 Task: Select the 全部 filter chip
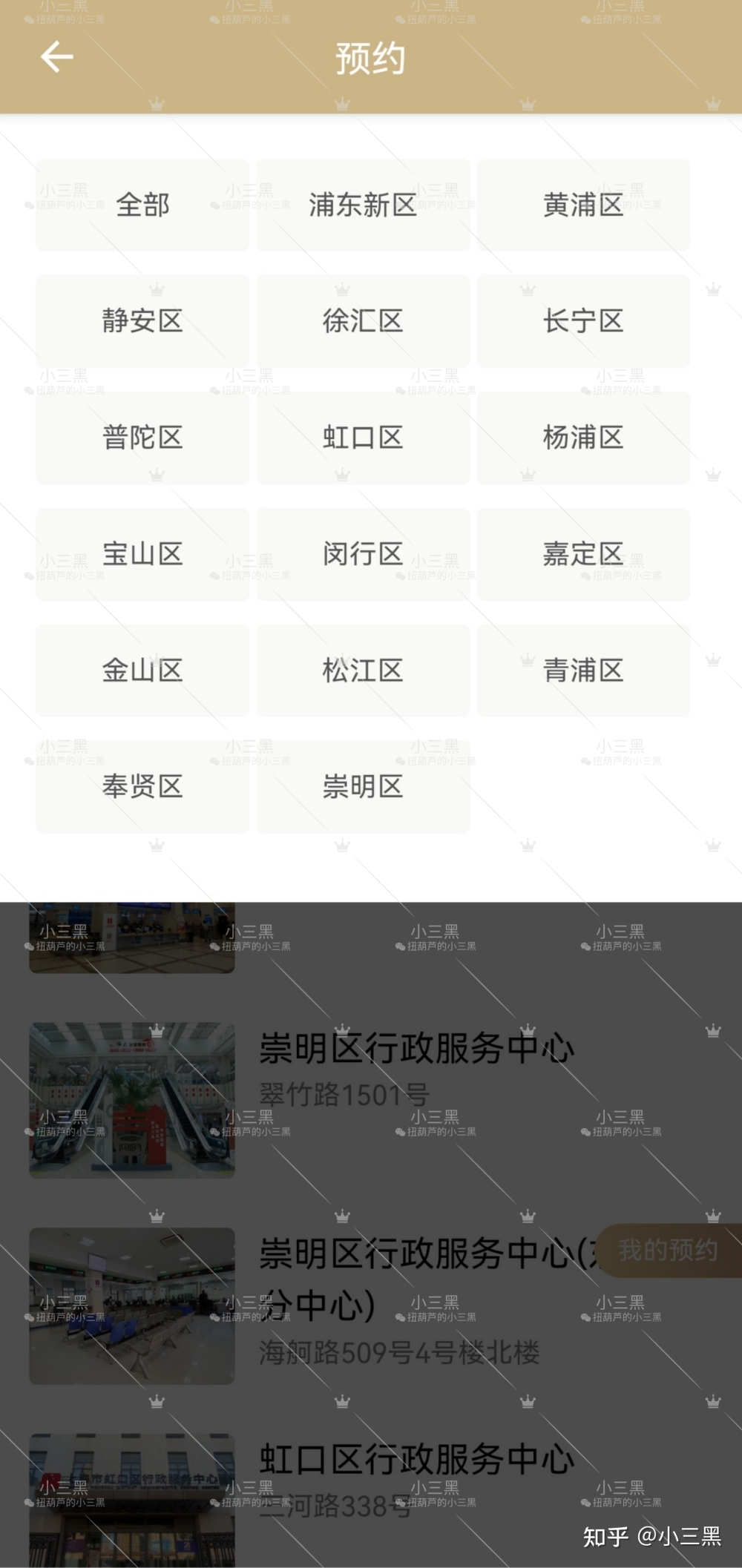[142, 205]
